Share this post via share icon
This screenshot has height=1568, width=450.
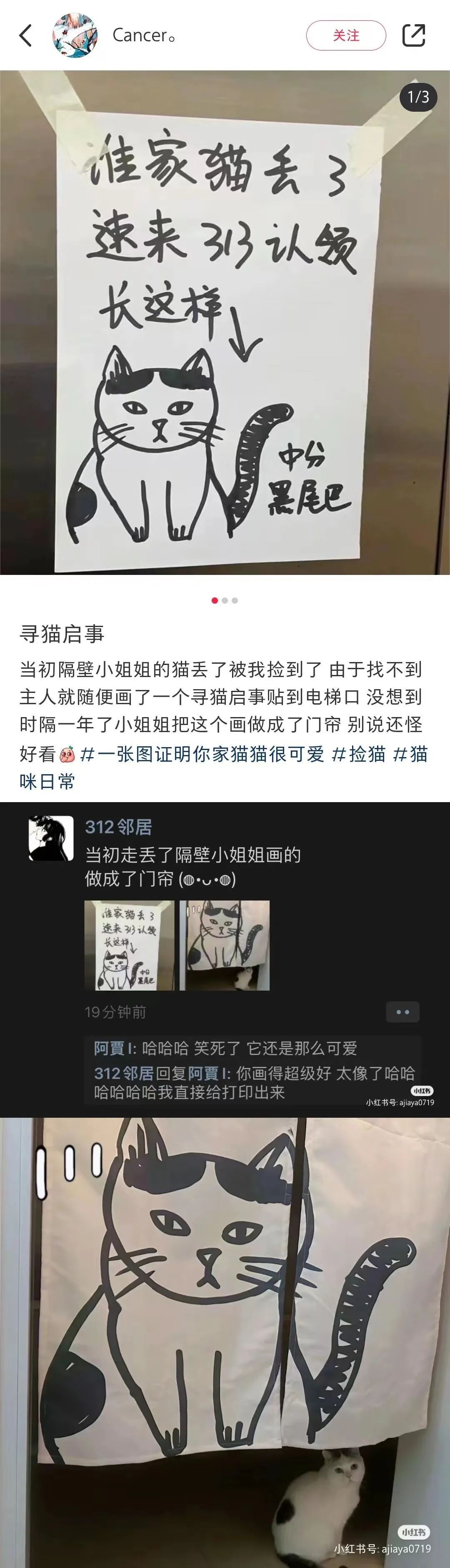413,35
